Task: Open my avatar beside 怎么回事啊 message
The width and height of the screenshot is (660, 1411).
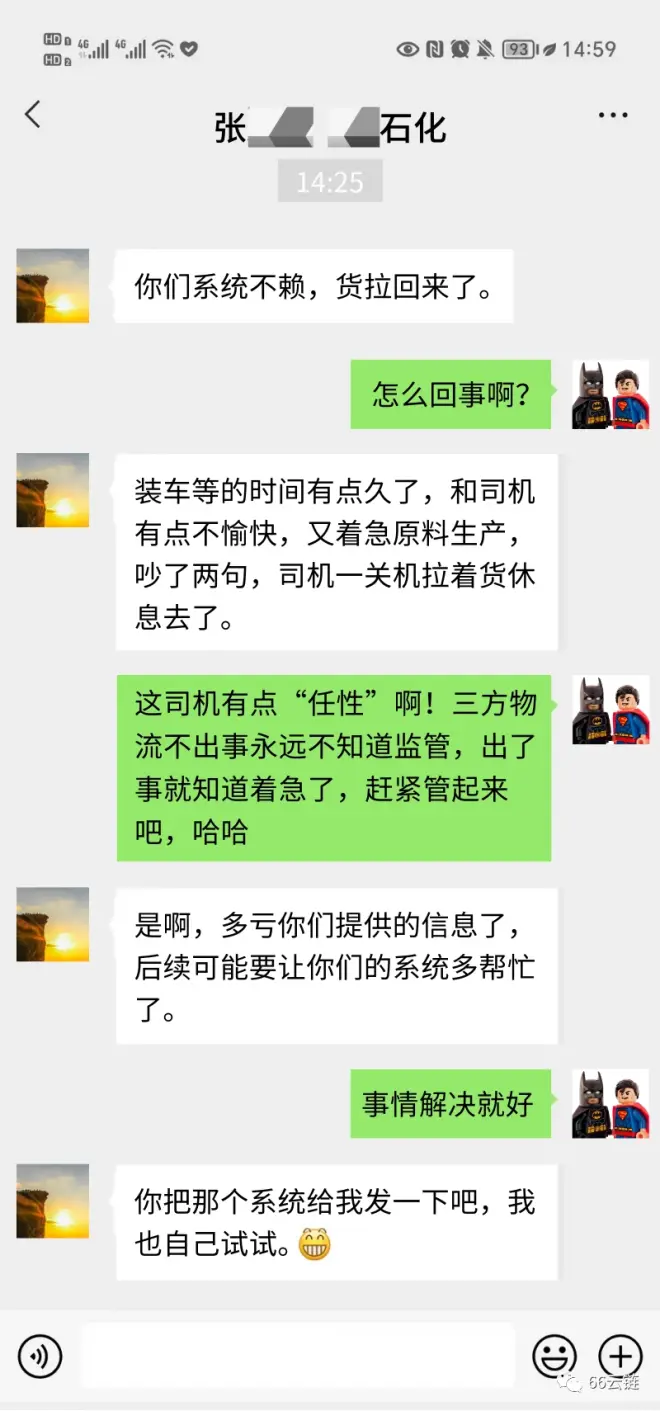Action: point(610,395)
